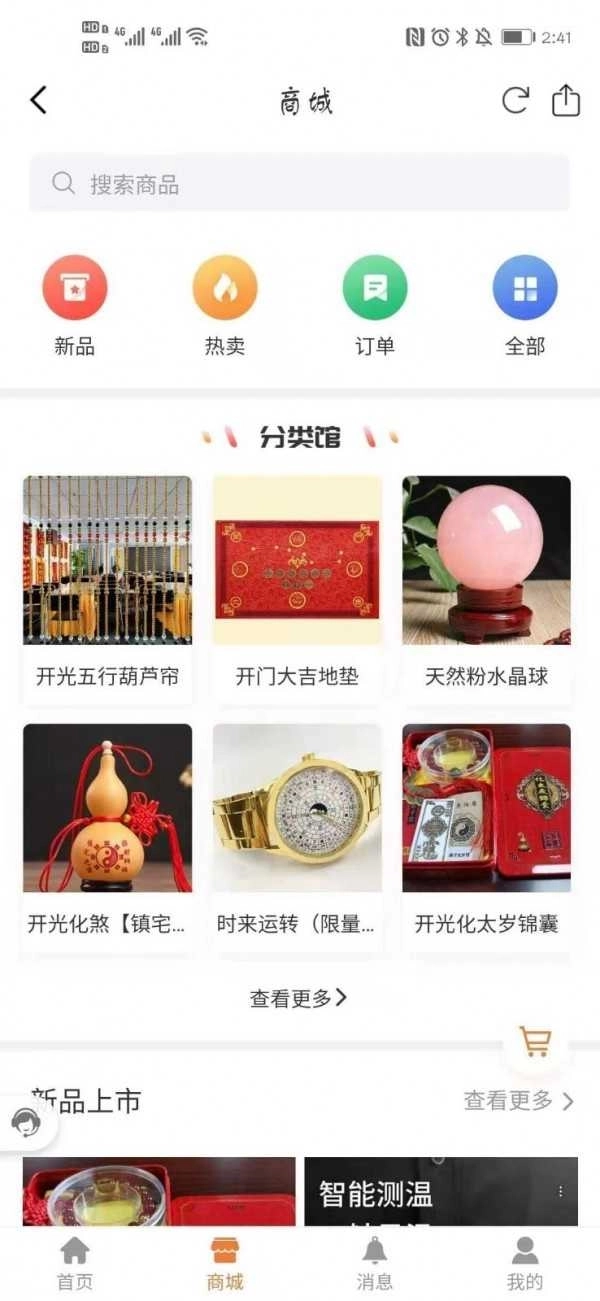Switch to the 首页 tab

(75, 1262)
